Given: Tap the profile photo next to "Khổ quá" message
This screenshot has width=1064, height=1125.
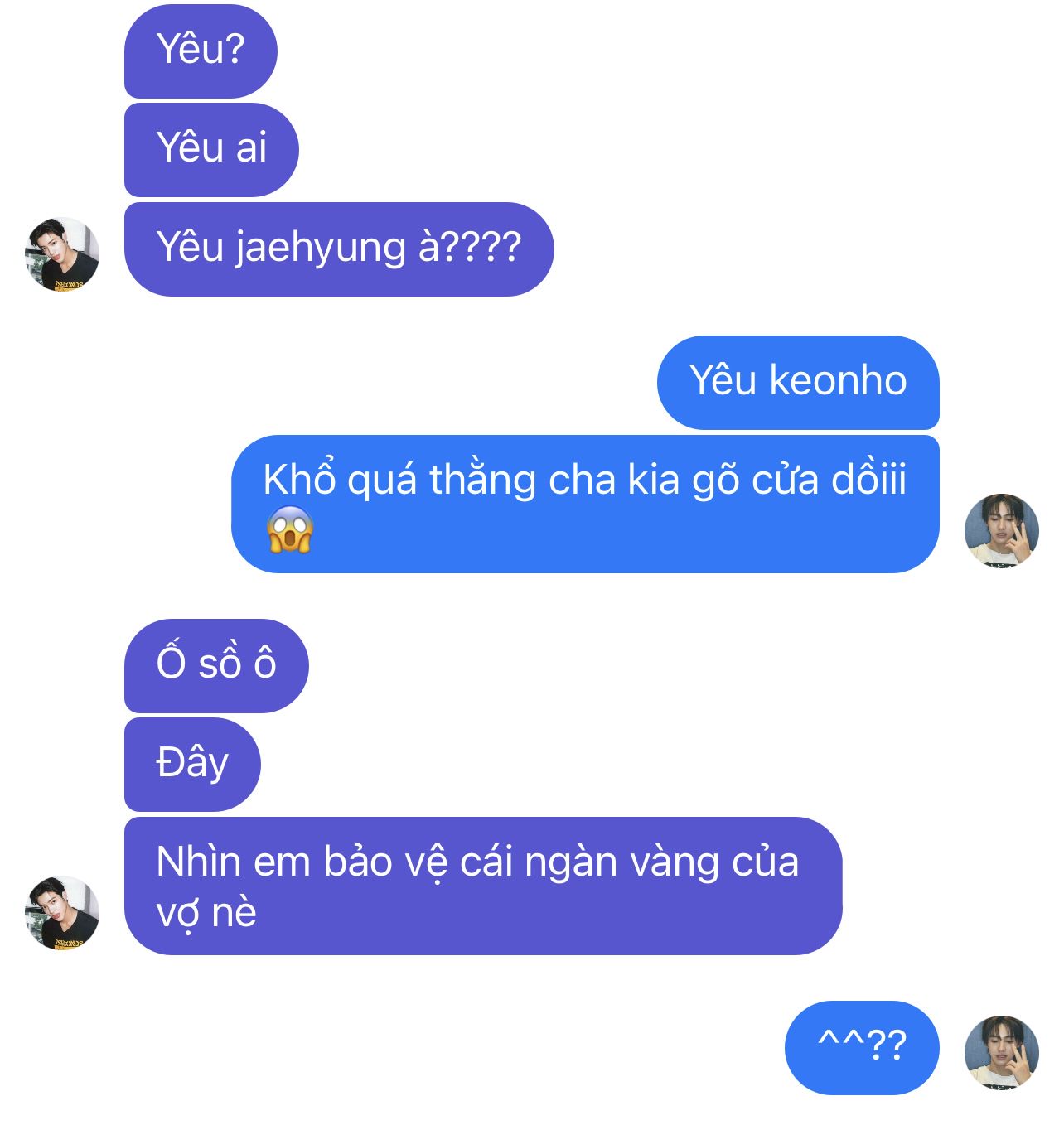Looking at the screenshot, I should click(1001, 530).
